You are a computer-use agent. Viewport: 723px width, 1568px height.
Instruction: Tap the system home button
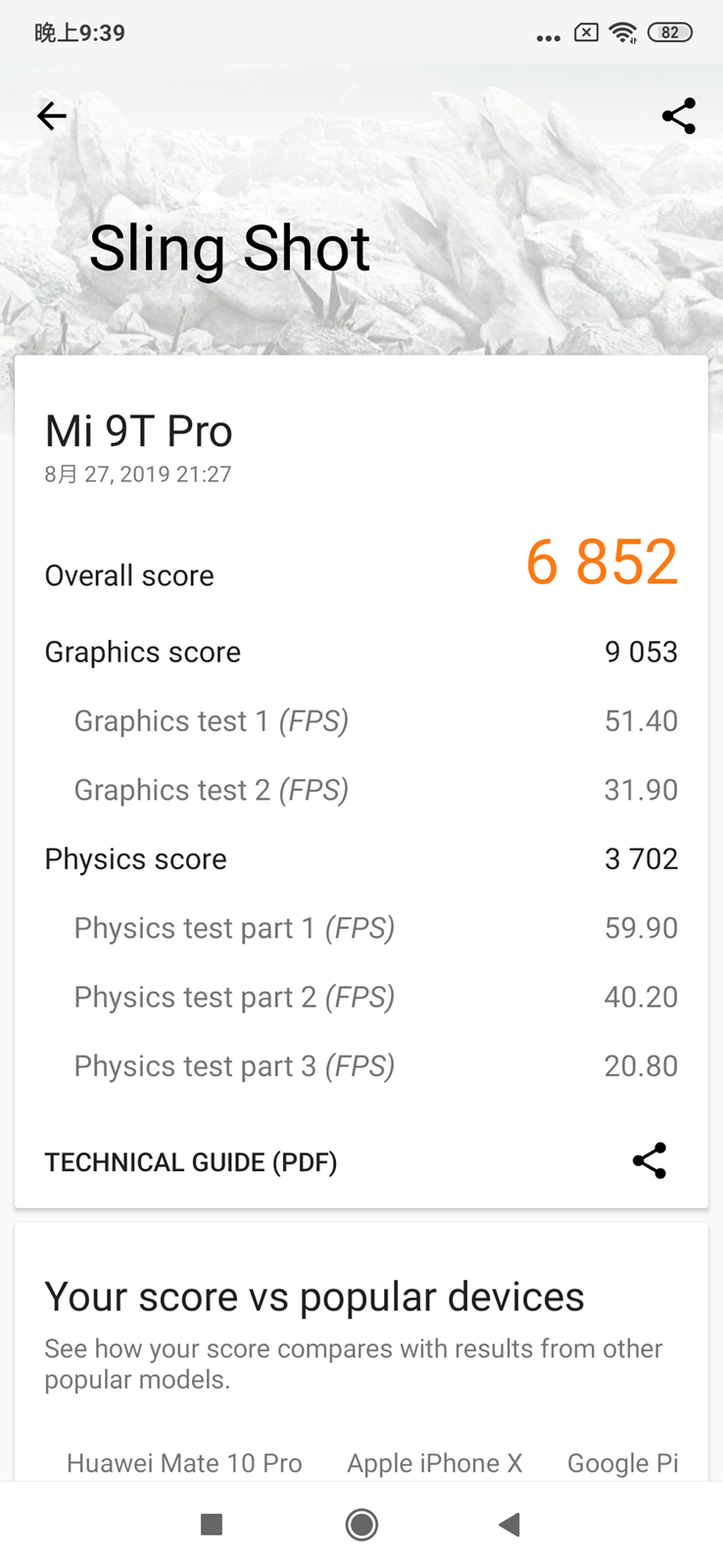(361, 1524)
